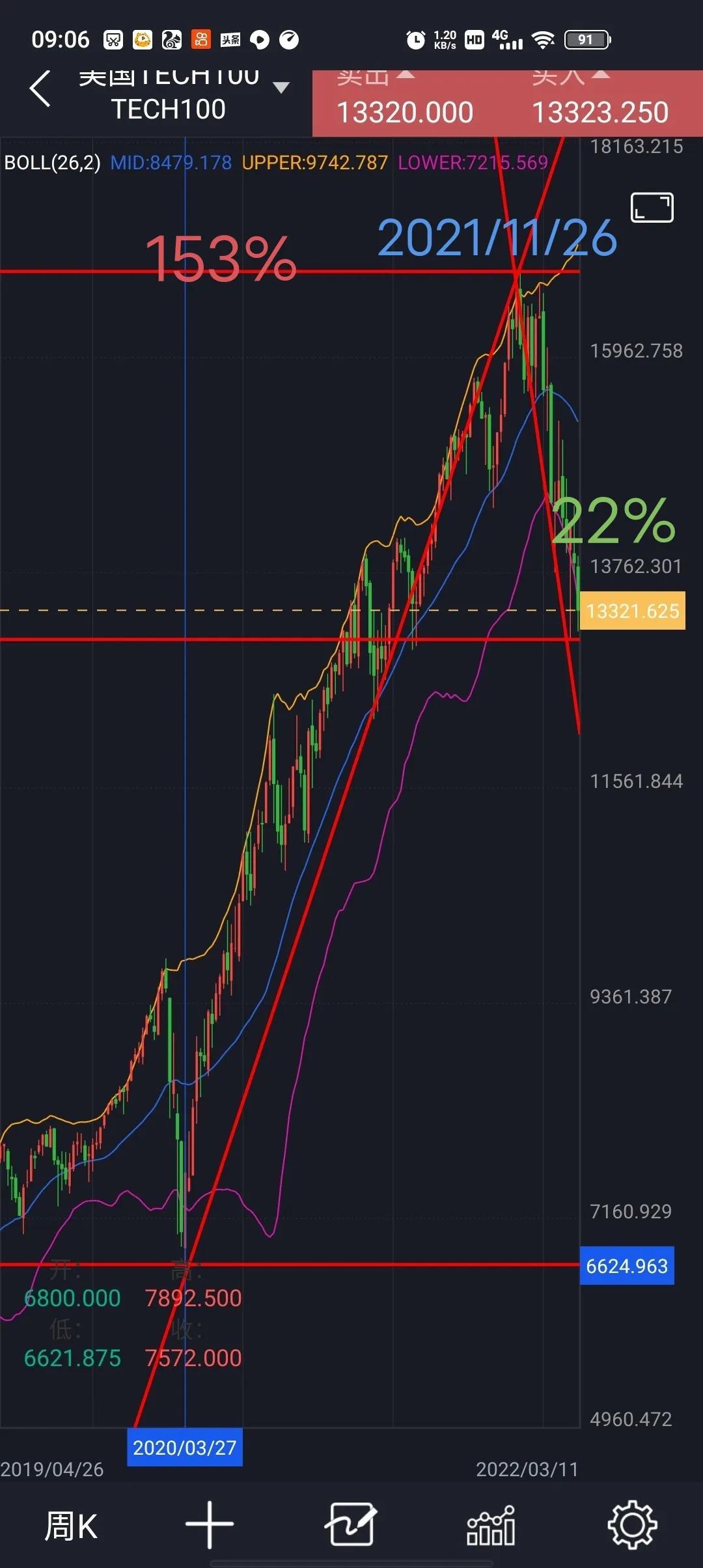The width and height of the screenshot is (703, 1568).
Task: Change the 周K timeframe setting
Action: 70,1526
